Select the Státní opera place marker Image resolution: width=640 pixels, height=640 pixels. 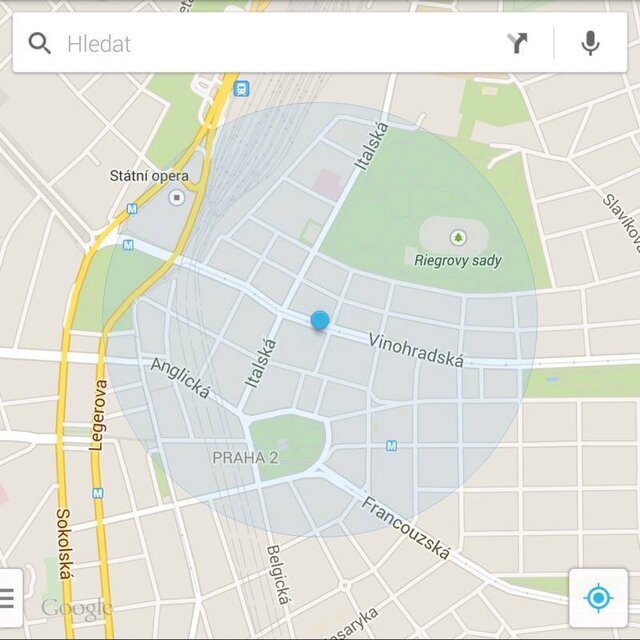[x=177, y=198]
